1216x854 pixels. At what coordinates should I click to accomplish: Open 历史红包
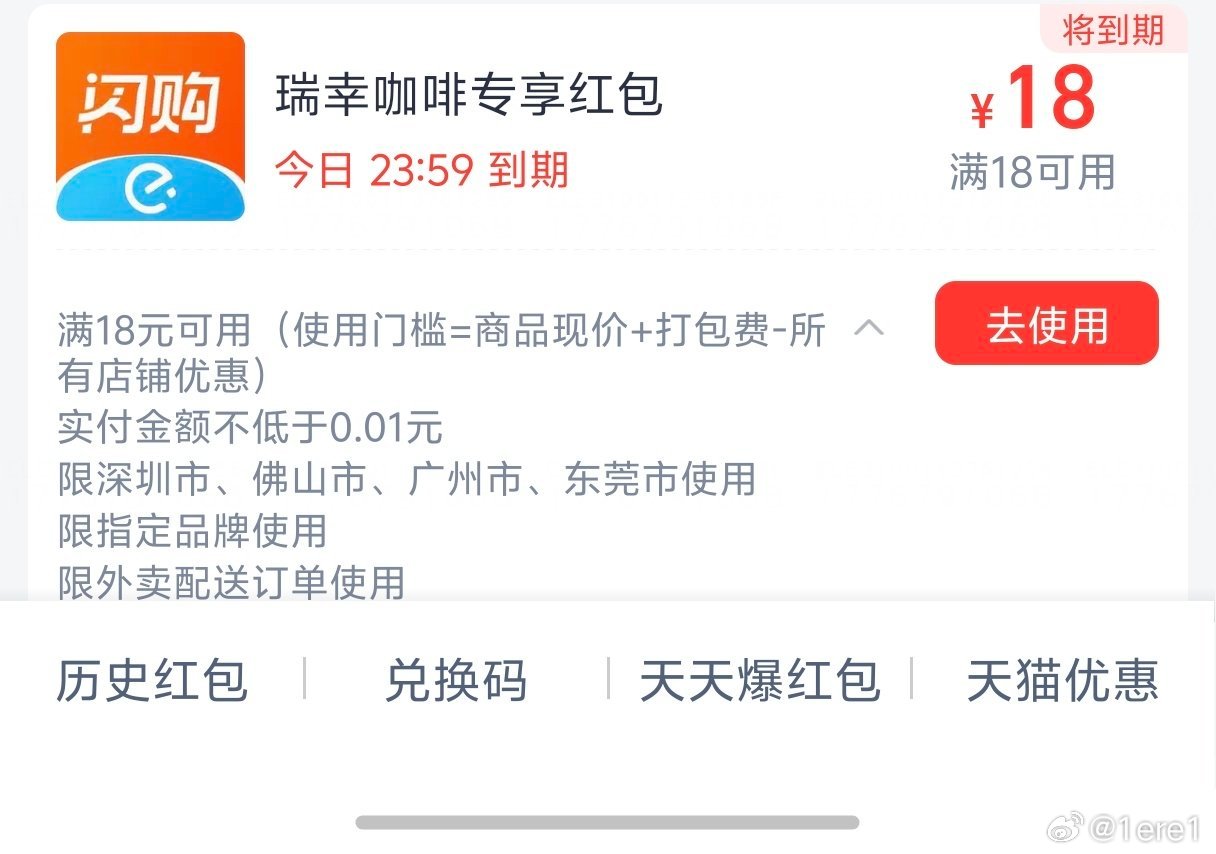(152, 681)
